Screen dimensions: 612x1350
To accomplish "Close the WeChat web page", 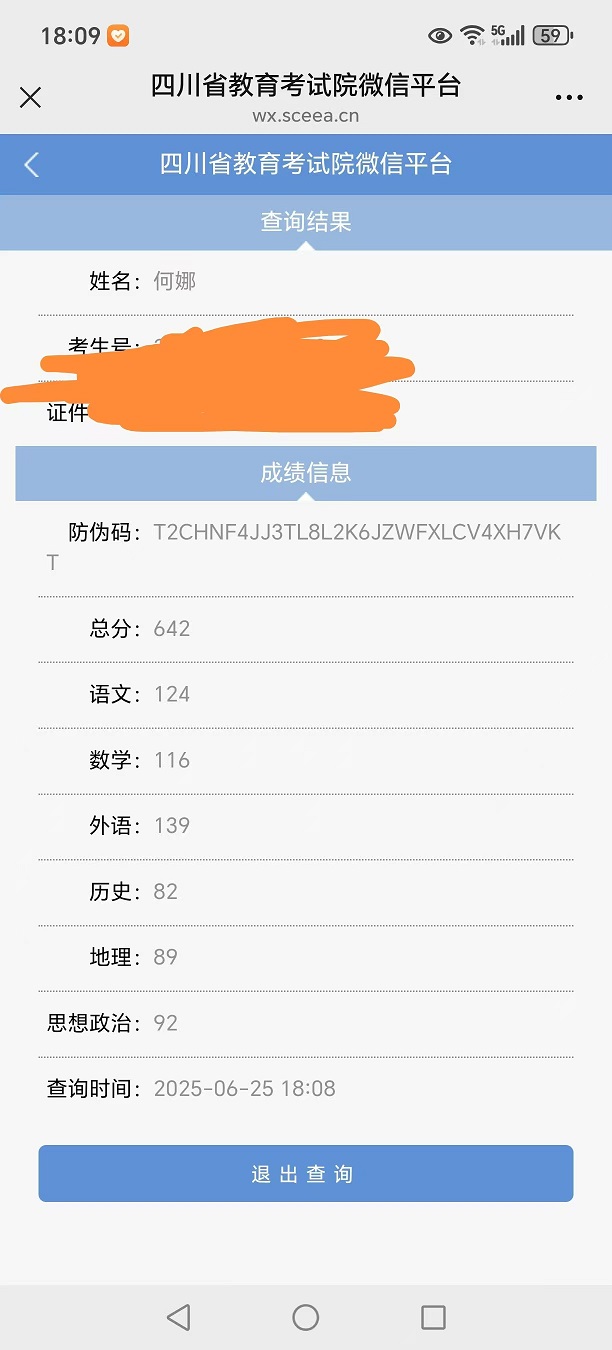I will 31,97.
